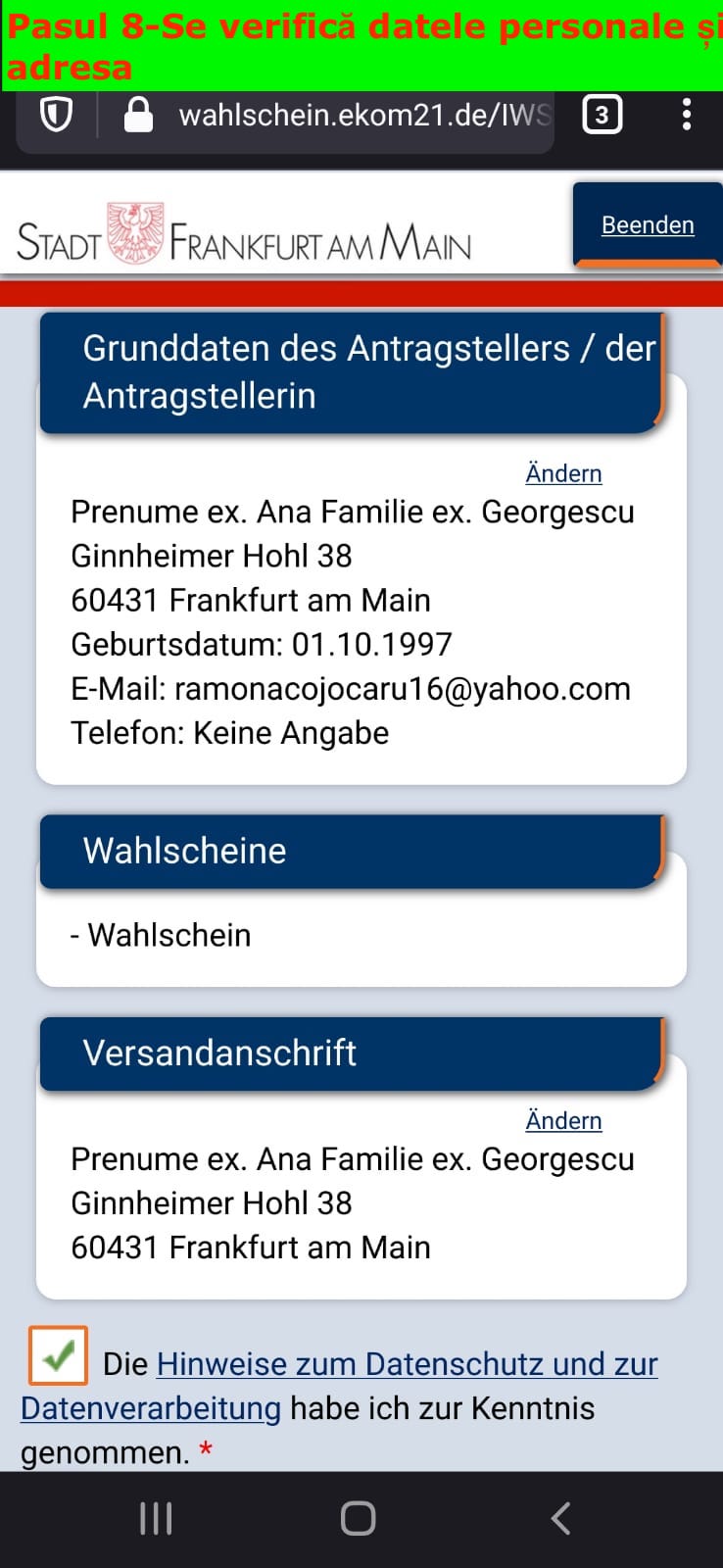723x1568 pixels.
Task: Tap the wahlschein.ekom21.de address bar
Action: coord(362,116)
